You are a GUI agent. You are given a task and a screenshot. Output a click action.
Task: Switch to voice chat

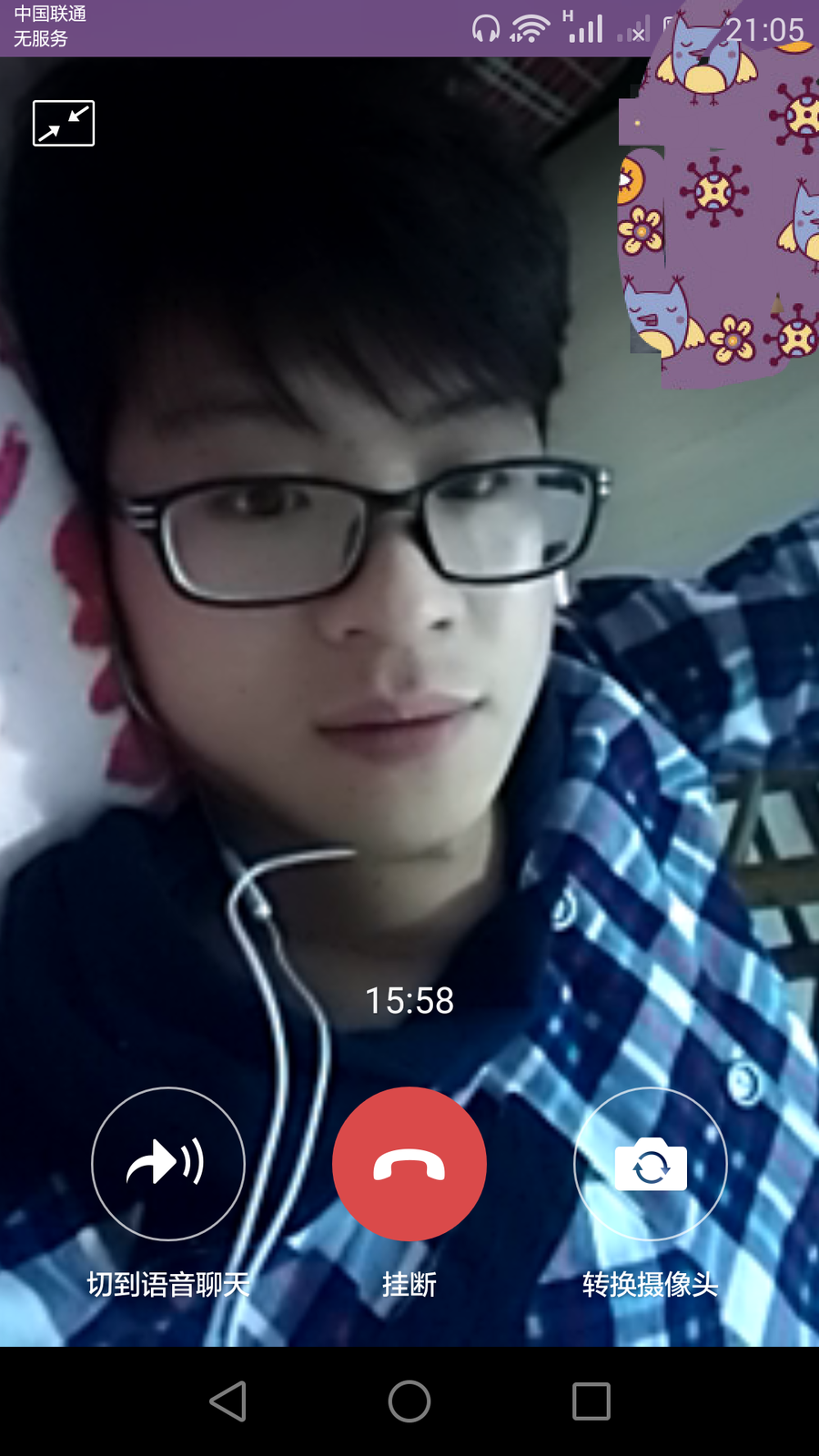point(168,1164)
